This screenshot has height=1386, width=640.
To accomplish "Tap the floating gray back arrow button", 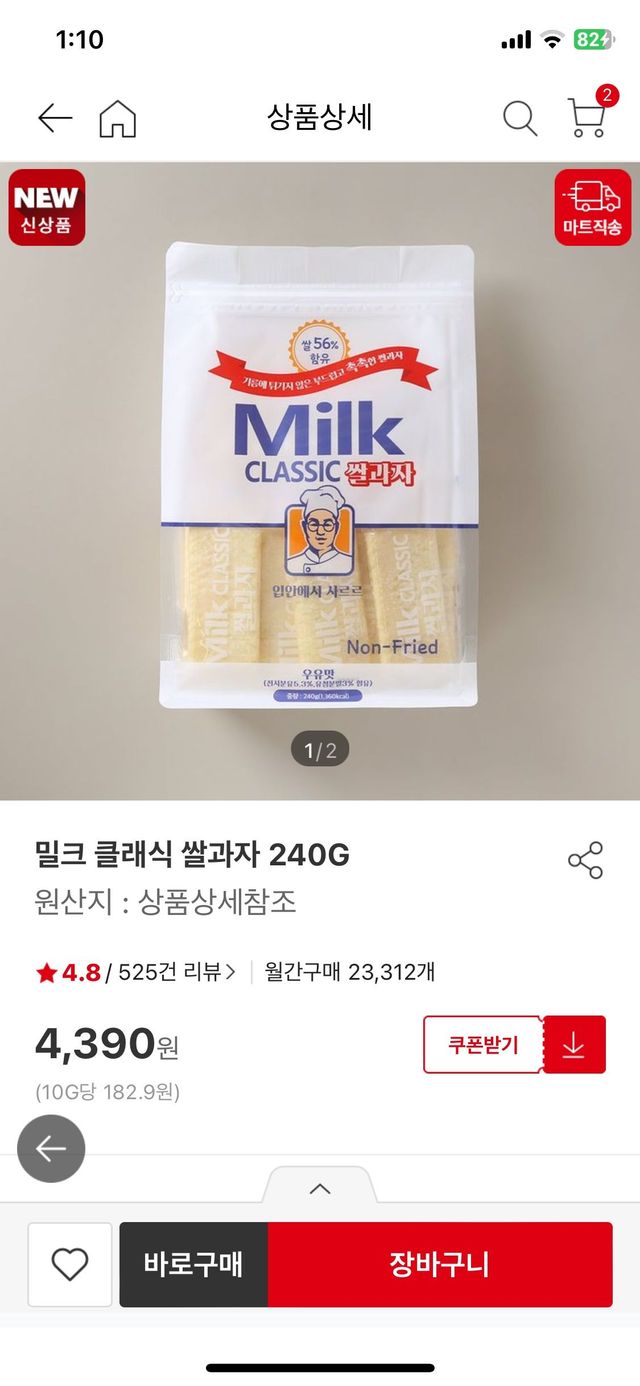I will tap(51, 1149).
